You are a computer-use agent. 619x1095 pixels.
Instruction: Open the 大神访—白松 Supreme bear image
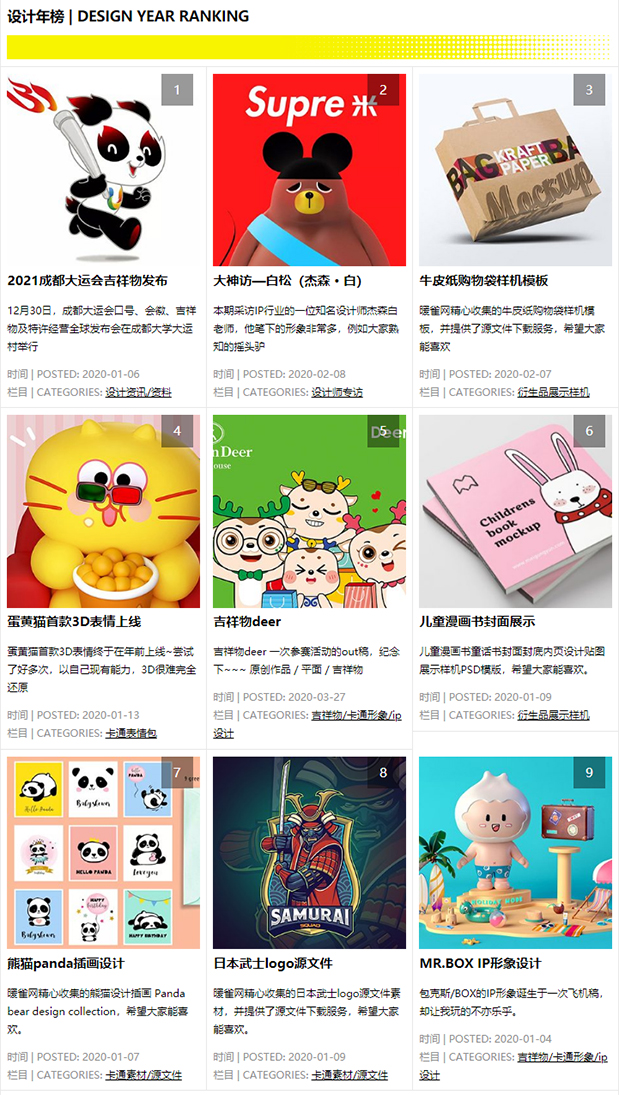pos(309,169)
